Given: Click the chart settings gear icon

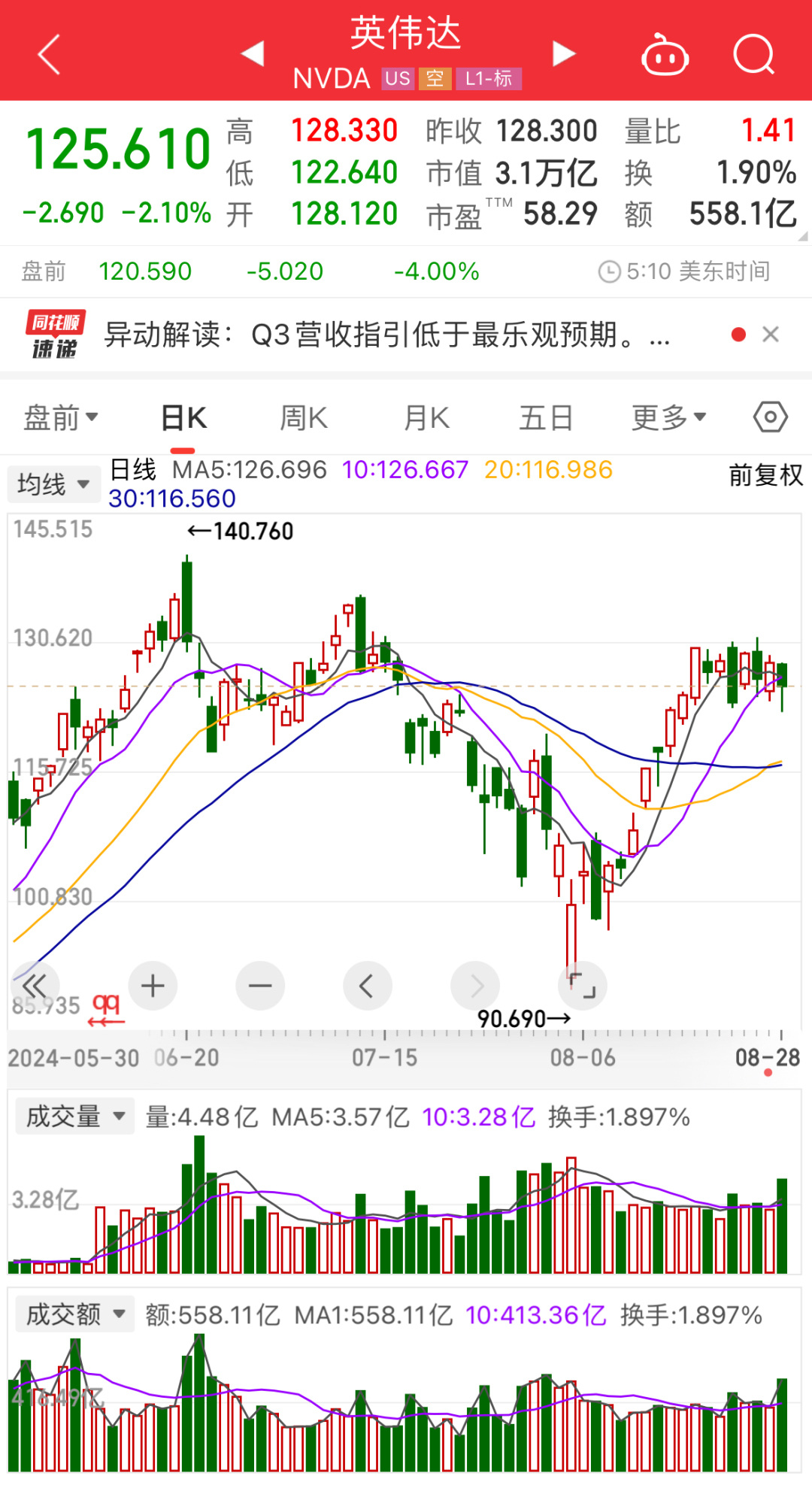Looking at the screenshot, I should click(x=770, y=417).
